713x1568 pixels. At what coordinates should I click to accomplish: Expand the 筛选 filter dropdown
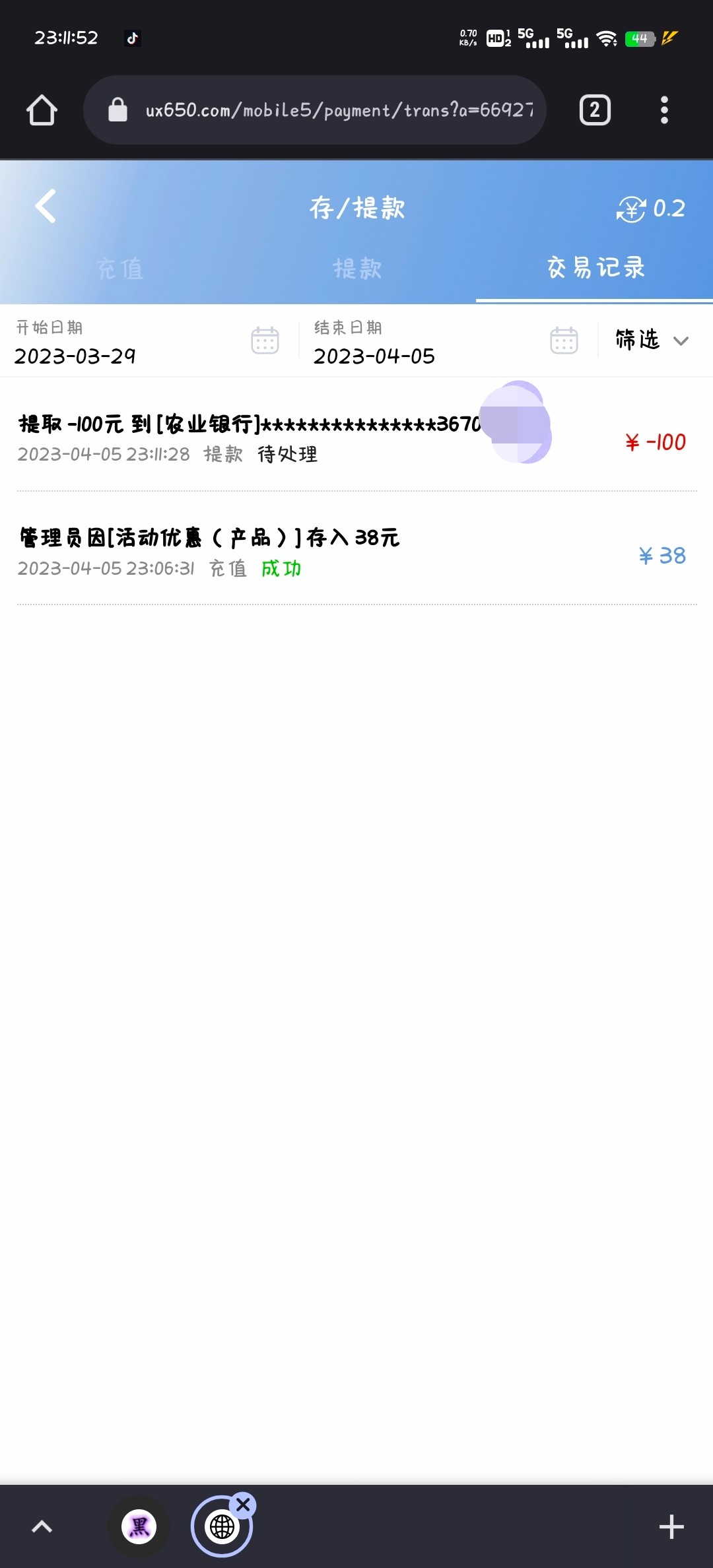pos(651,340)
